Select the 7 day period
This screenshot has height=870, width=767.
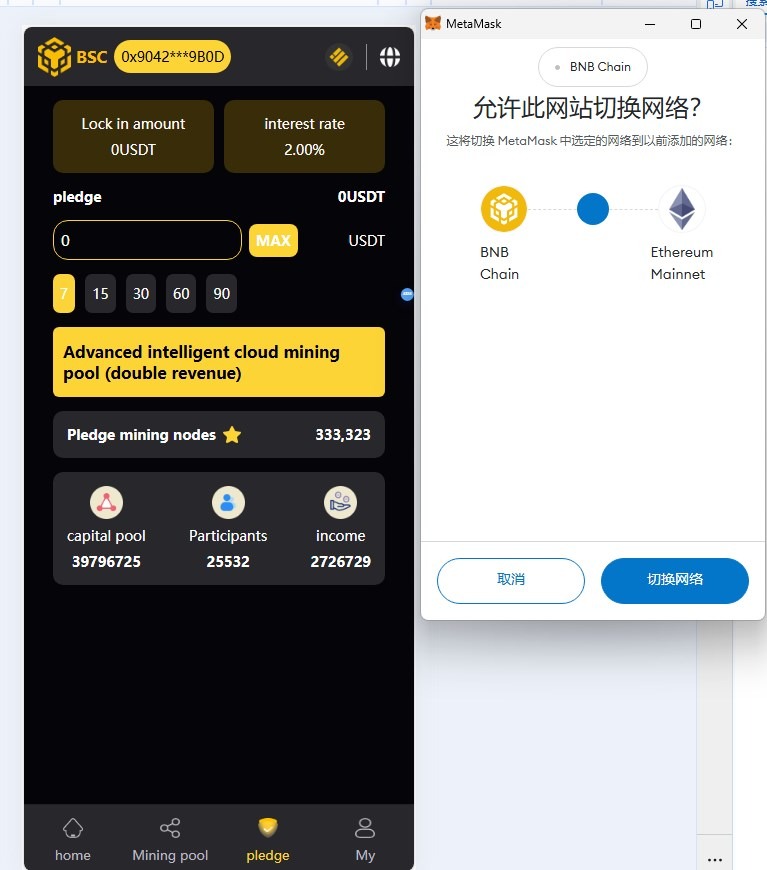click(64, 294)
